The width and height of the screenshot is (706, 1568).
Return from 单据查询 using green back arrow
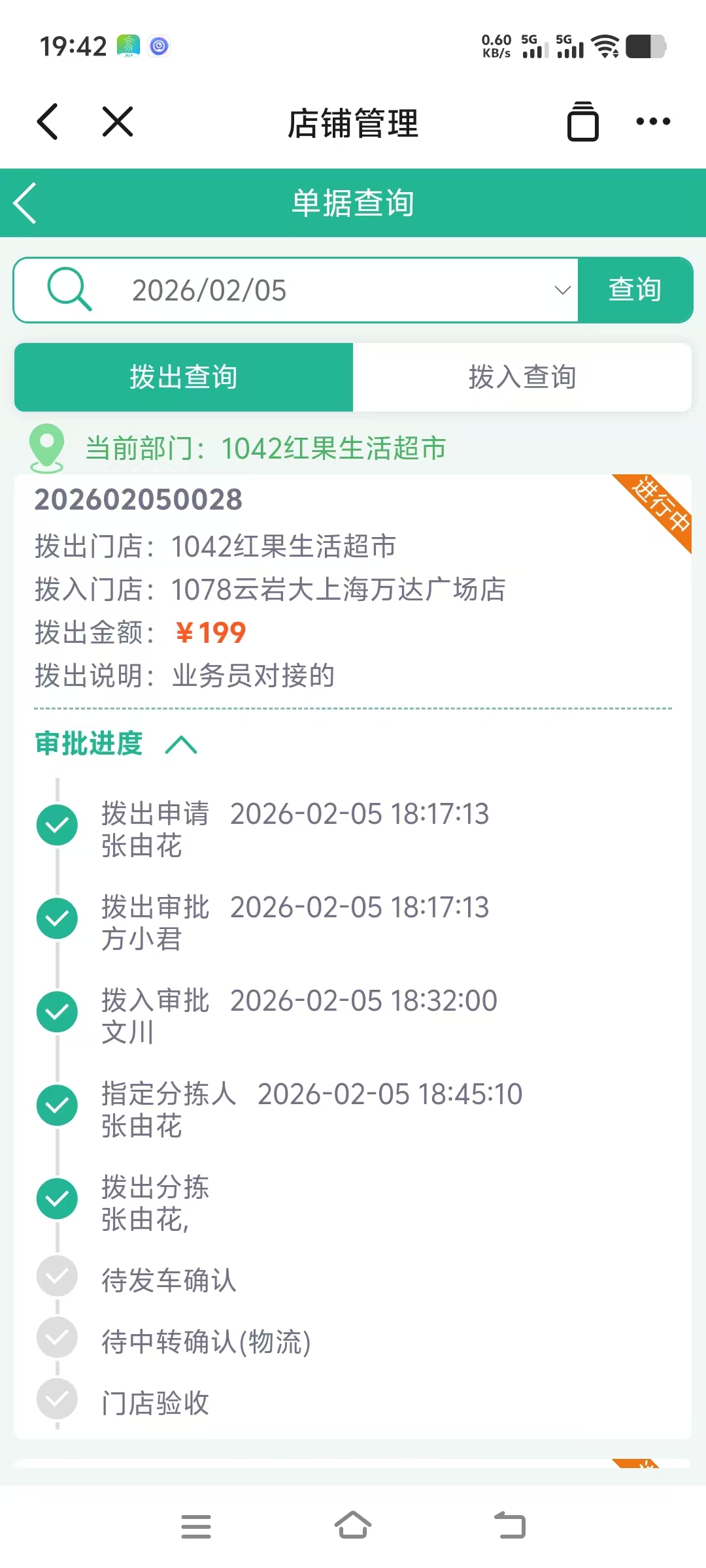[x=26, y=203]
